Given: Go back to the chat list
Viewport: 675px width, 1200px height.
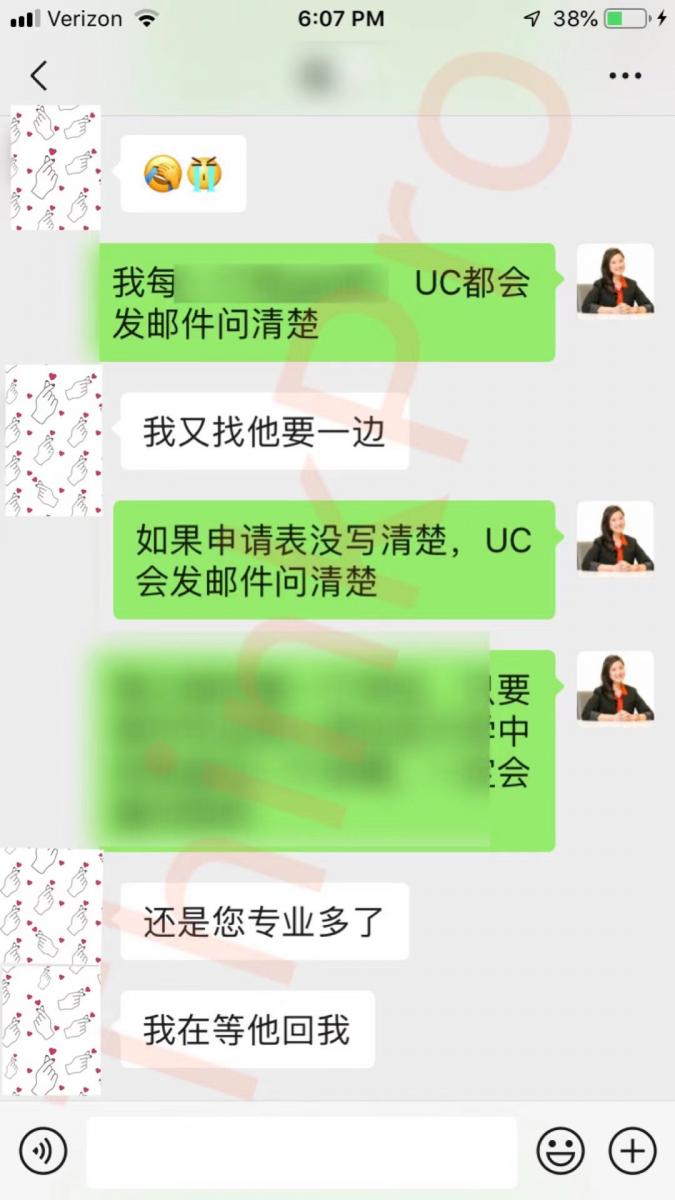Looking at the screenshot, I should 38,76.
